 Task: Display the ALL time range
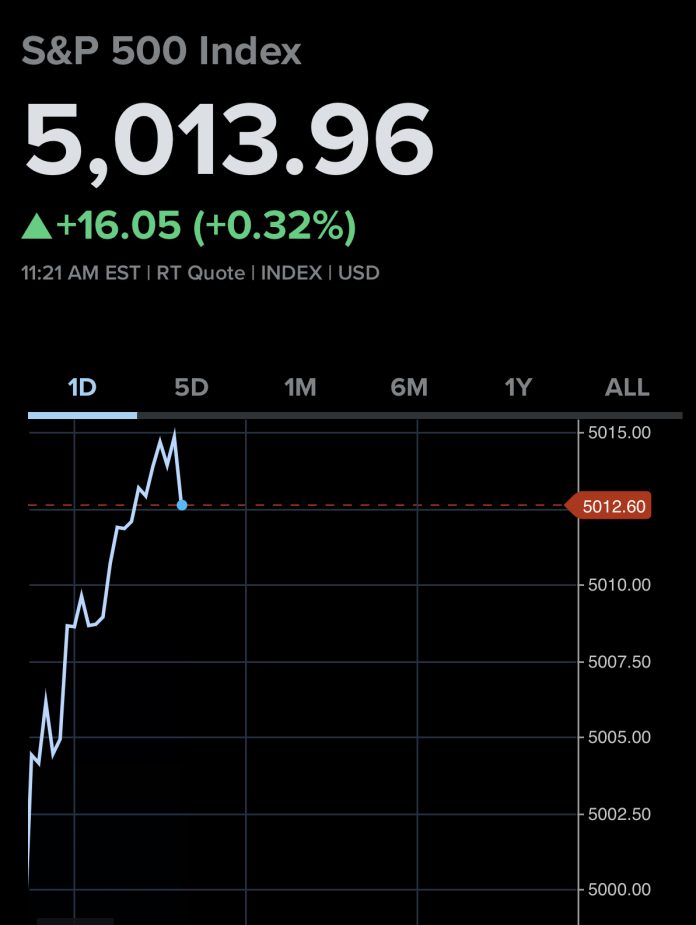point(627,387)
